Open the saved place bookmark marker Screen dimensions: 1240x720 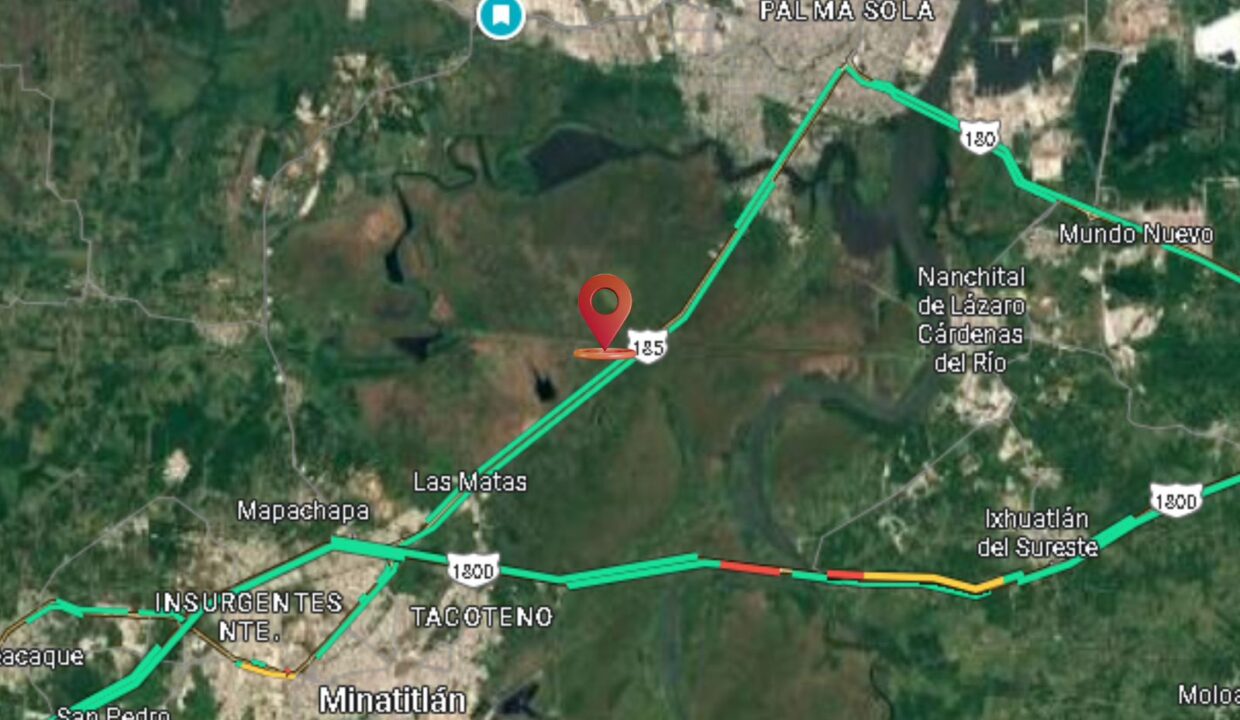click(x=500, y=15)
